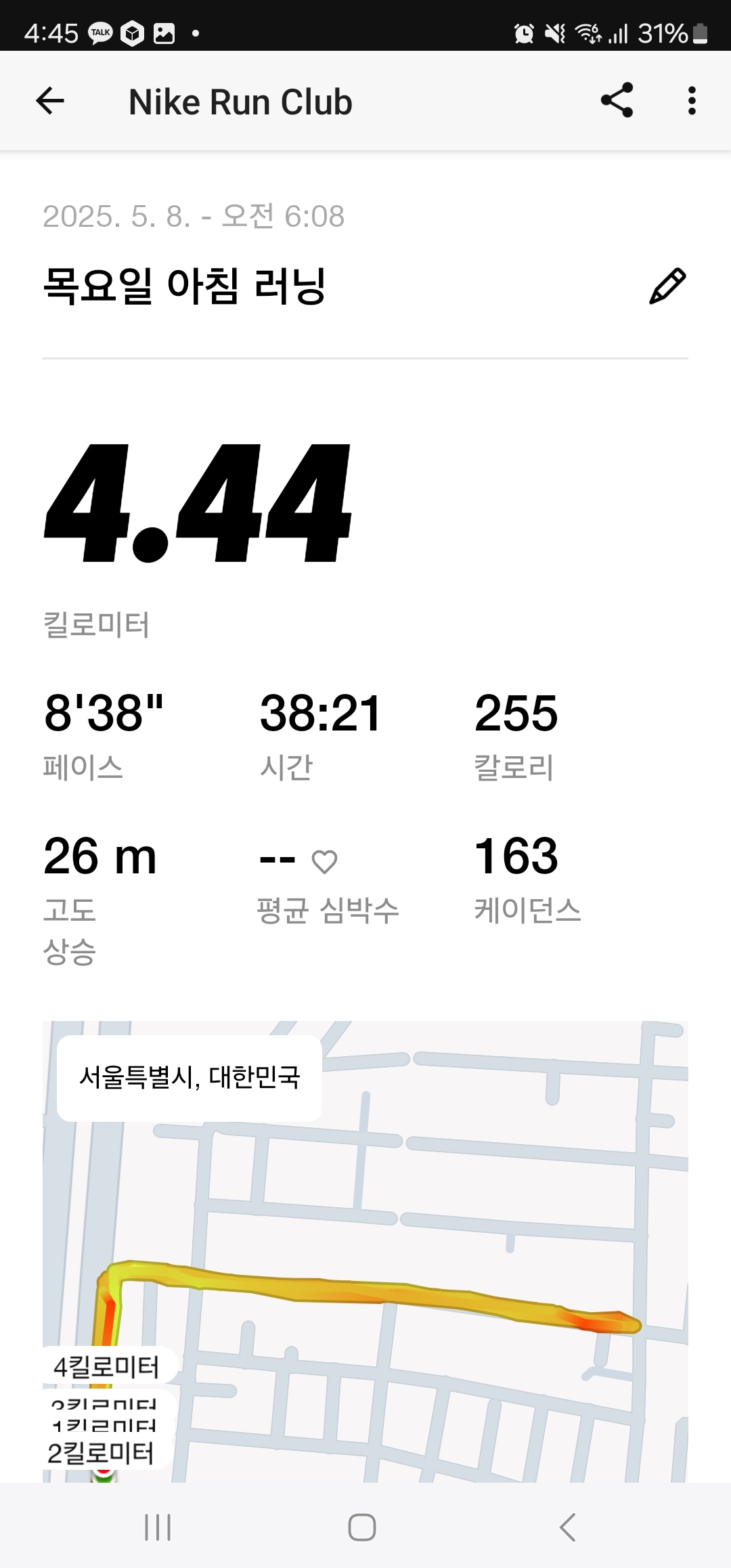Tap the system back button
731x1568 pixels.
[x=567, y=1527]
